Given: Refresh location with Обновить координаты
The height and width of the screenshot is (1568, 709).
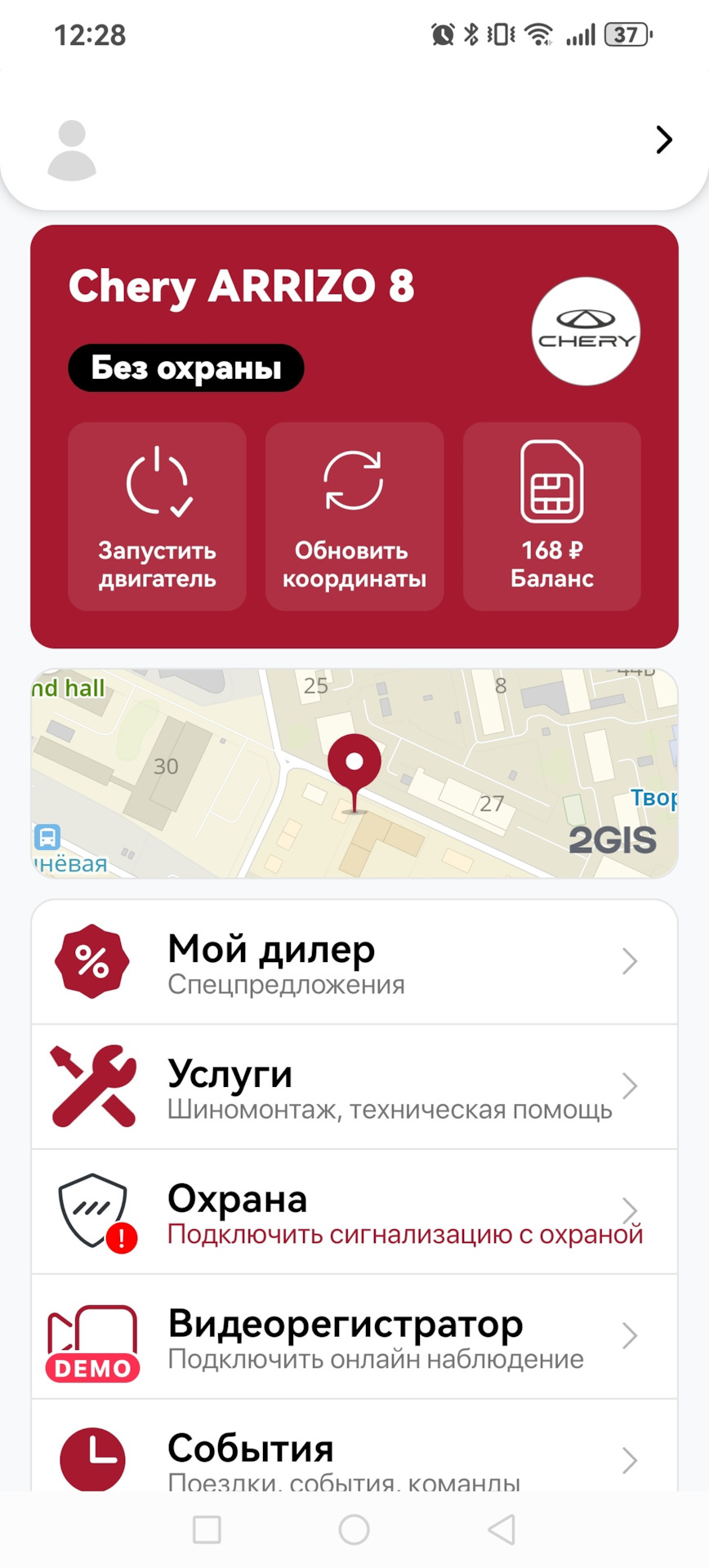Looking at the screenshot, I should pyautogui.click(x=354, y=516).
